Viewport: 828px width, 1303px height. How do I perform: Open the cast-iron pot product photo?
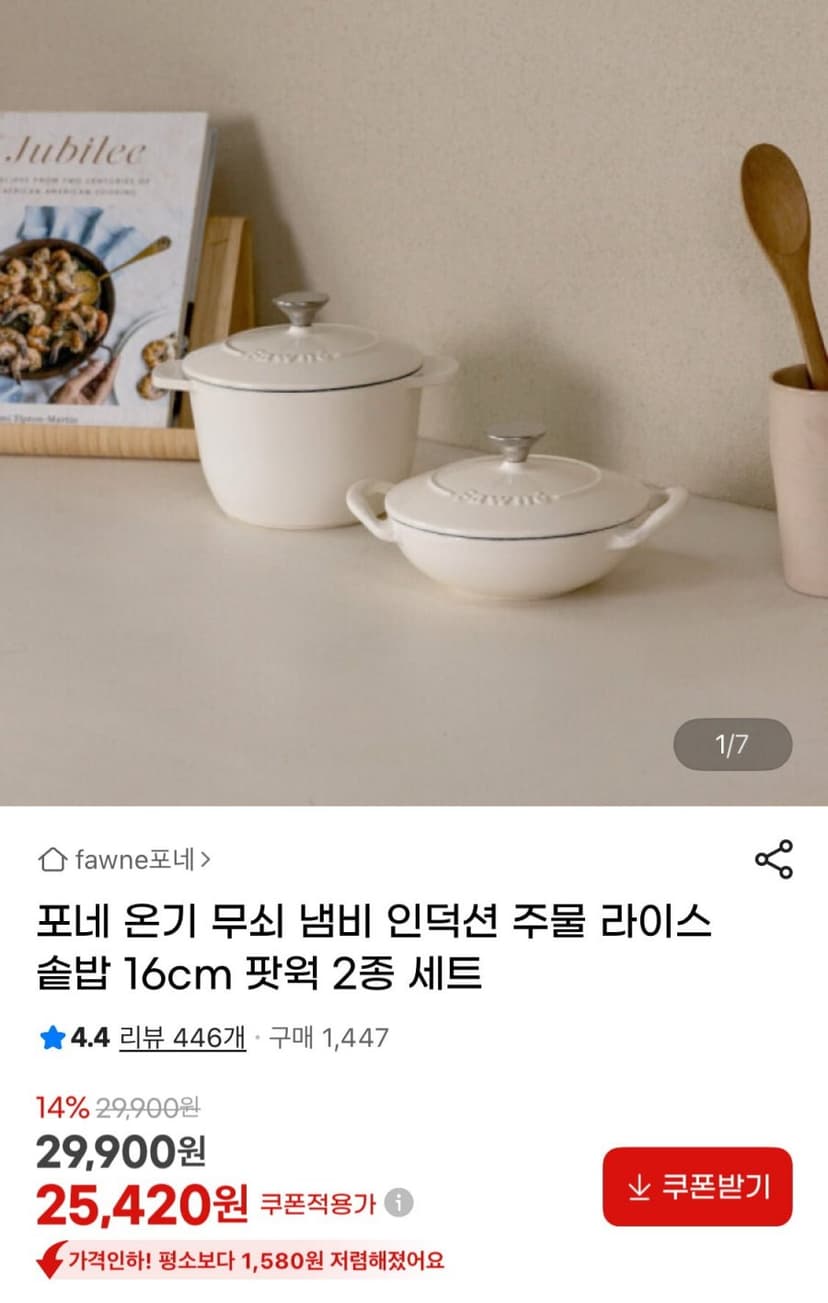coord(414,402)
